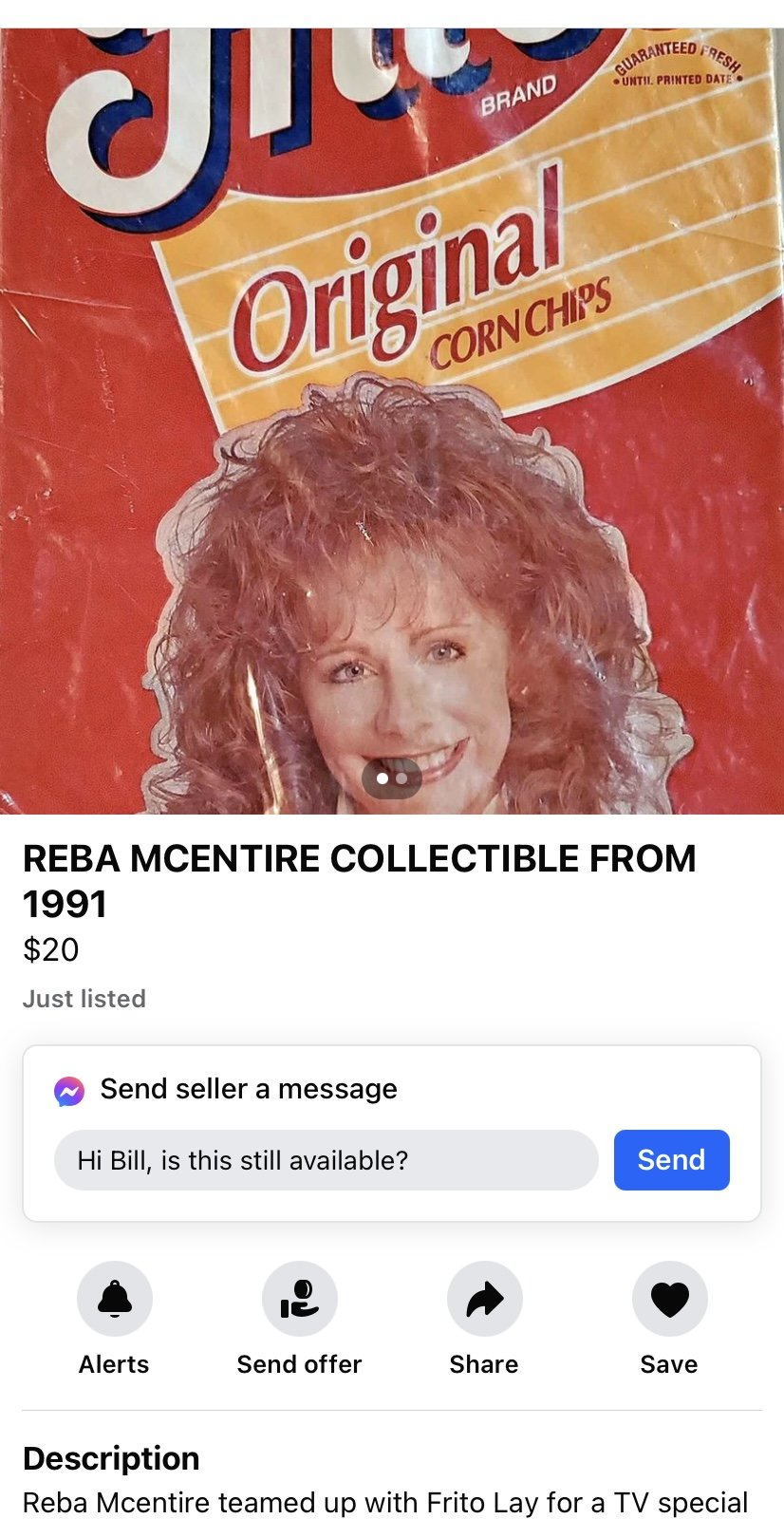Turn on alerts for this listing
Screen dimensions: 784x1519
(115, 1299)
